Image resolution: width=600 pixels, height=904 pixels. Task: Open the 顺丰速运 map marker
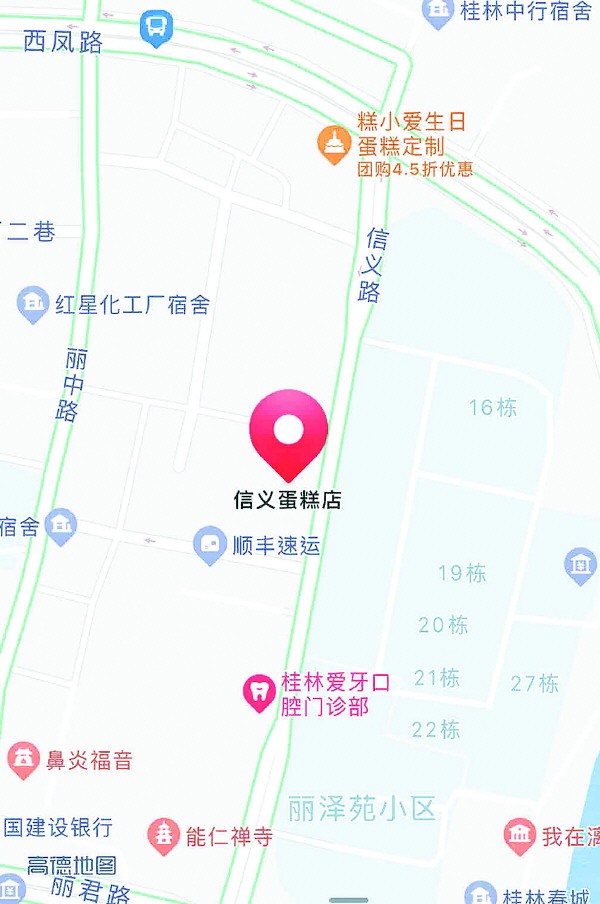[x=210, y=545]
